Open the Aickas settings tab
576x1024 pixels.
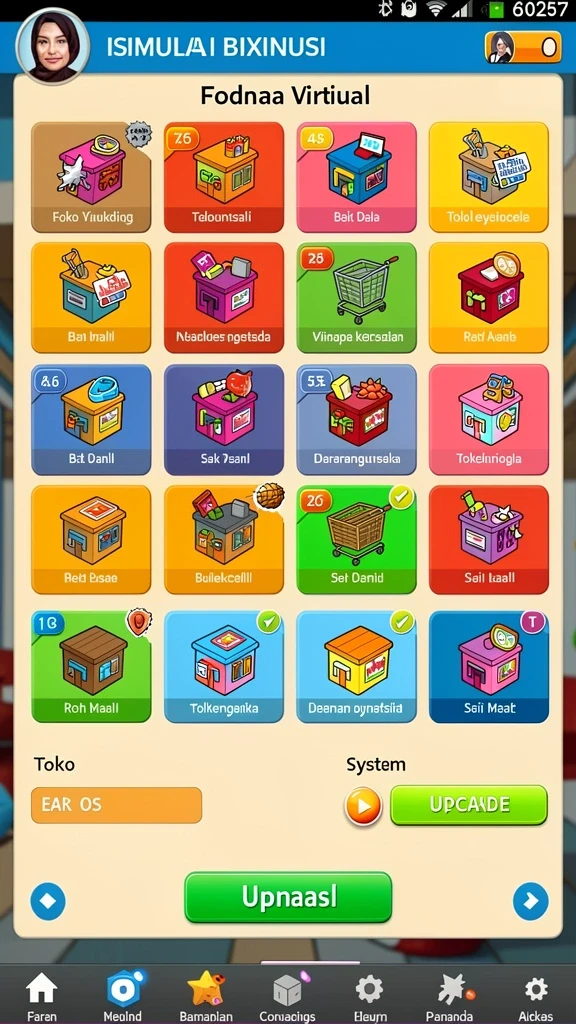point(536,998)
